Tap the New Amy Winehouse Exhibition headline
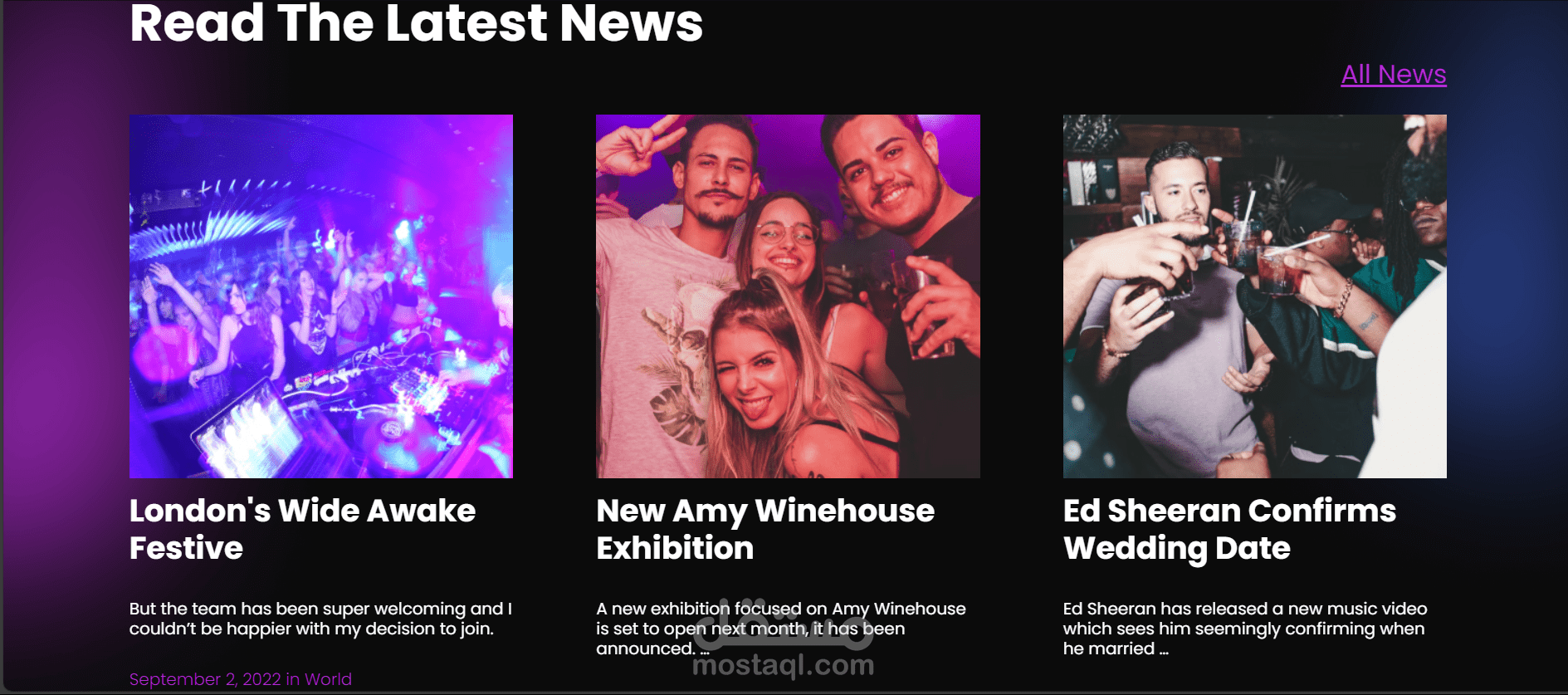 [x=765, y=529]
